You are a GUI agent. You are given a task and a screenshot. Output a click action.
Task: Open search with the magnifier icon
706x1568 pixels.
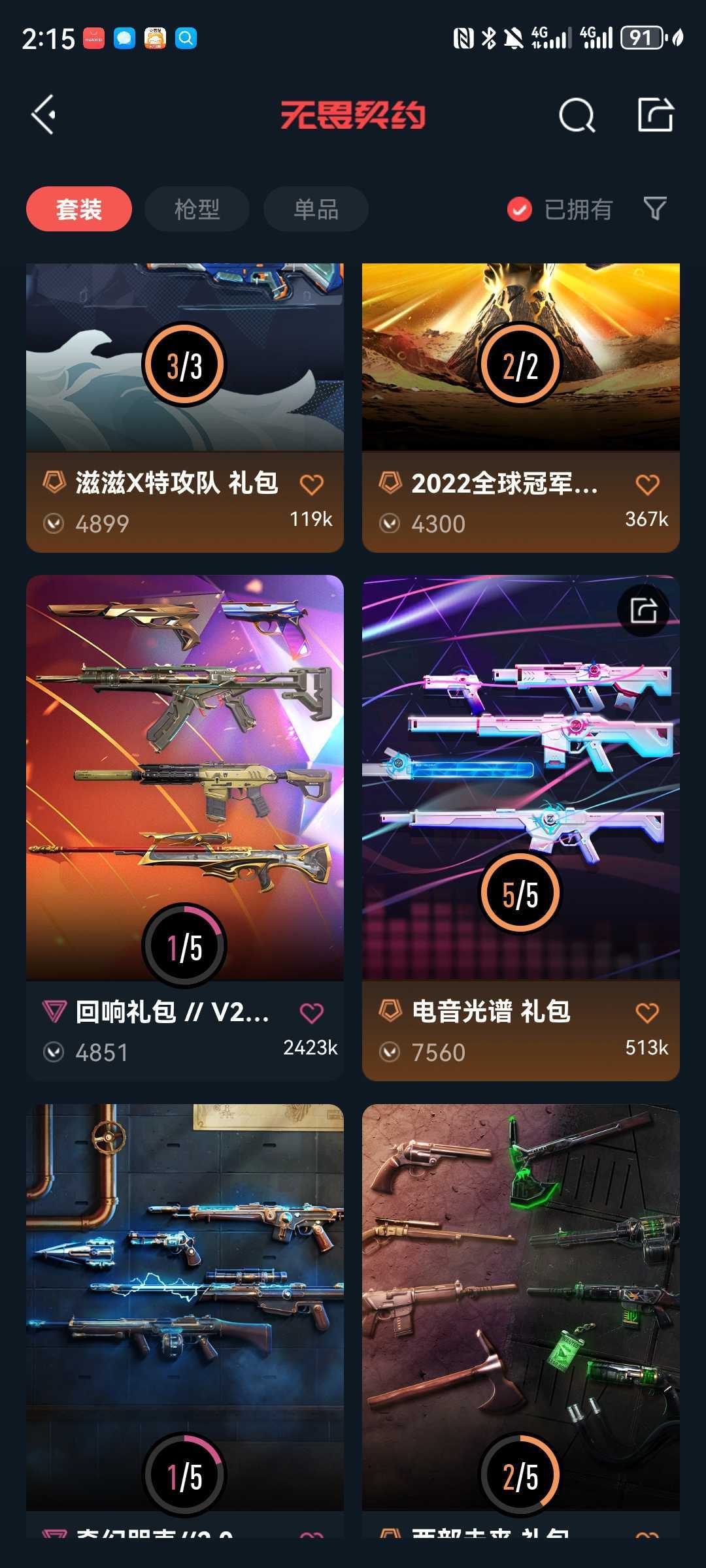577,116
